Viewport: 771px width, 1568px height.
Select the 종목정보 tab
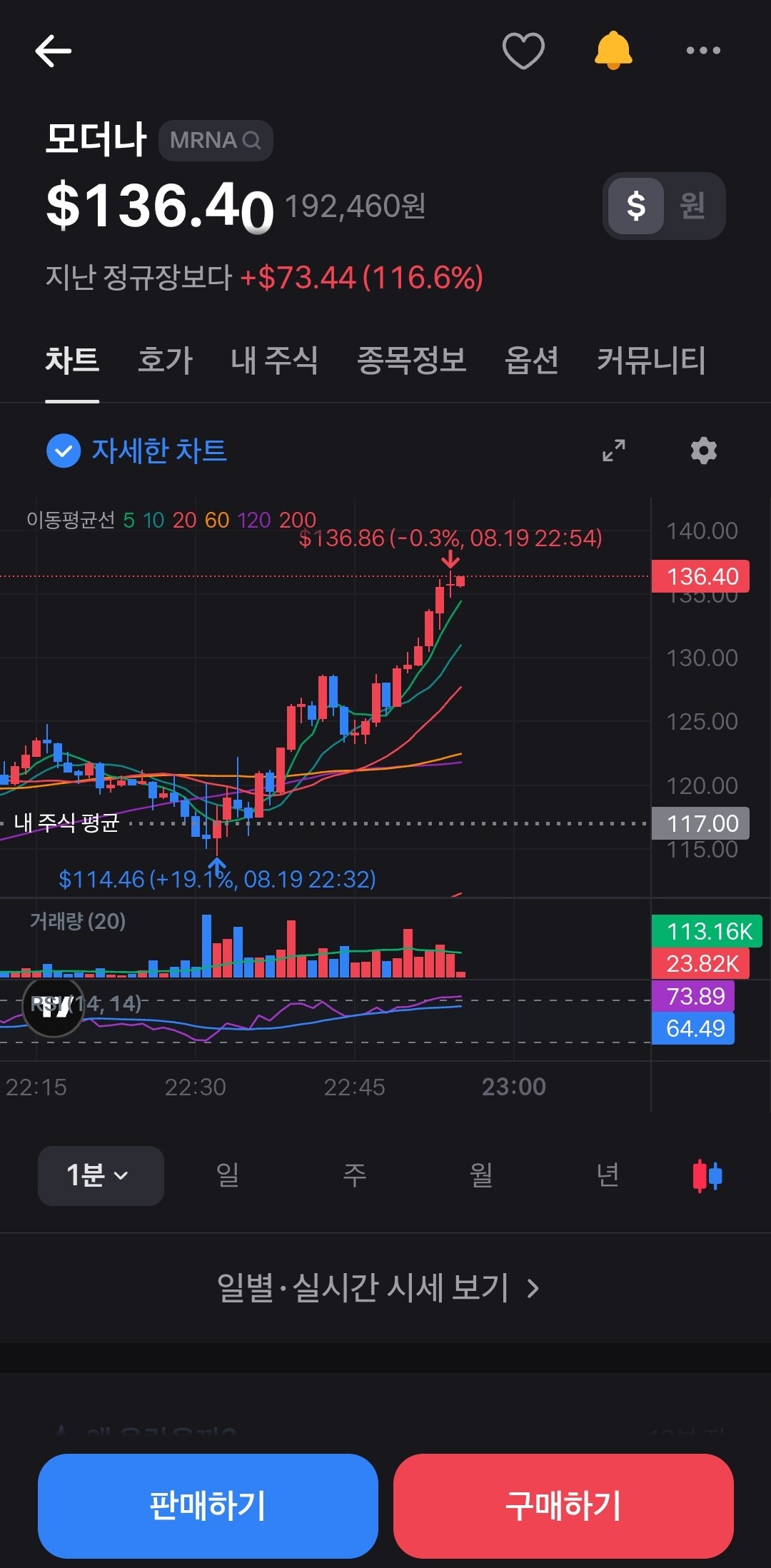[x=411, y=359]
